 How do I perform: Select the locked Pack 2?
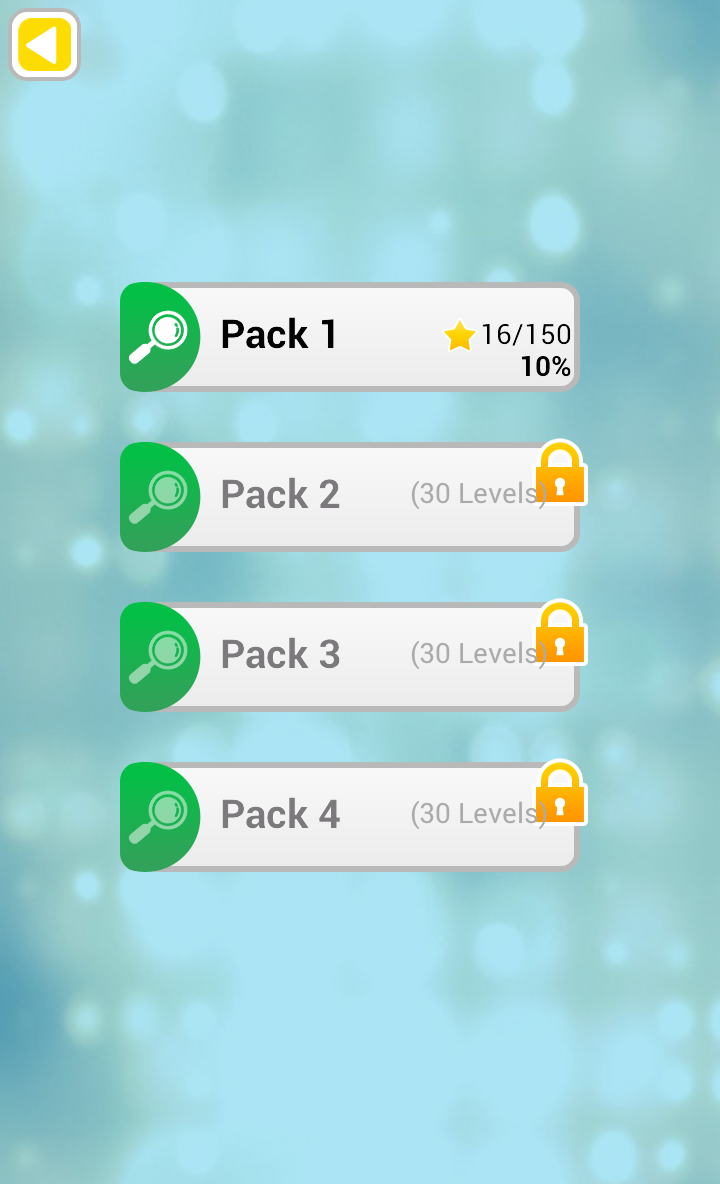pos(350,497)
